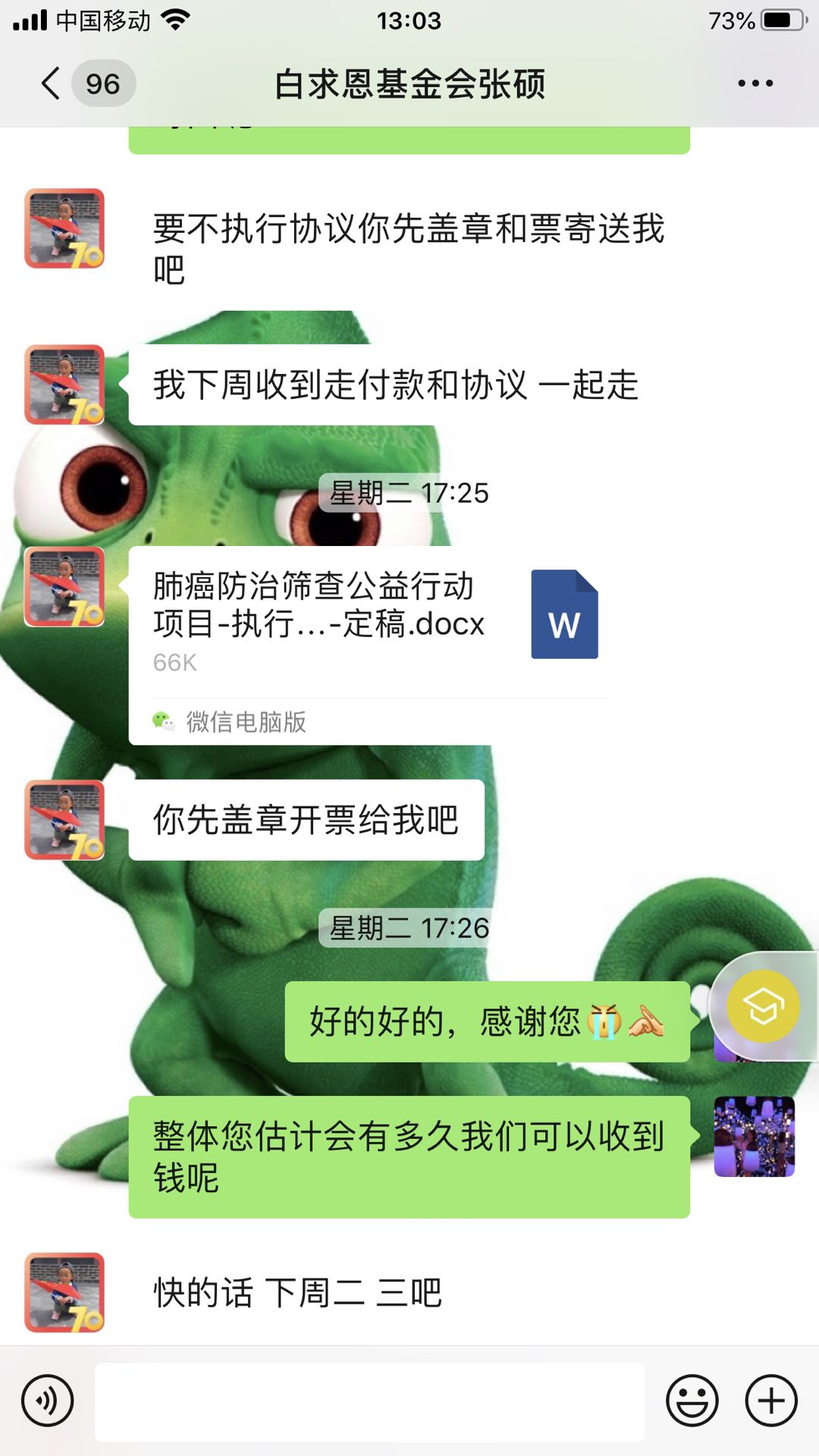
Task: Focus the message text field
Action: coord(369,1402)
